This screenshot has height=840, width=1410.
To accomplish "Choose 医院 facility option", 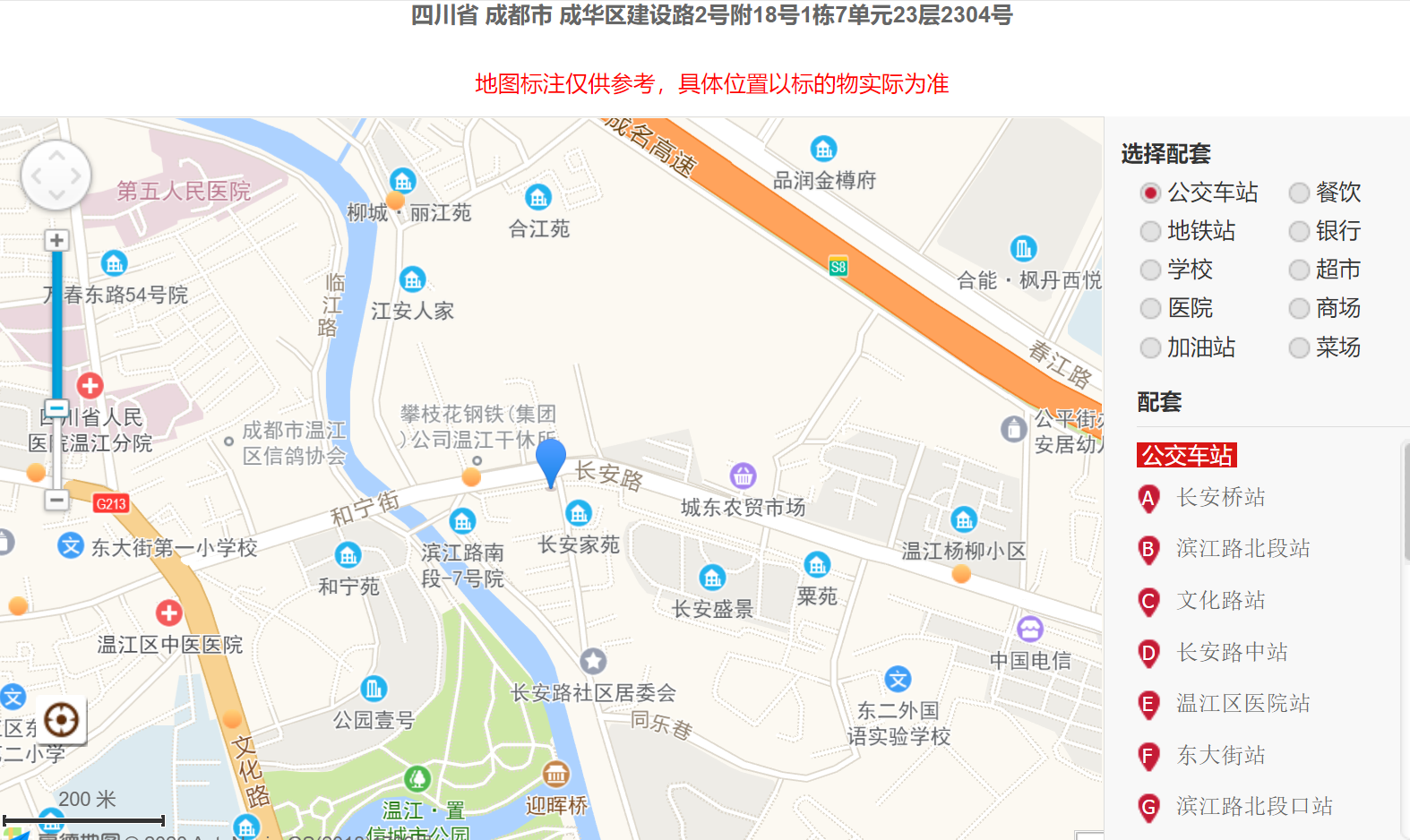I will (x=1151, y=309).
